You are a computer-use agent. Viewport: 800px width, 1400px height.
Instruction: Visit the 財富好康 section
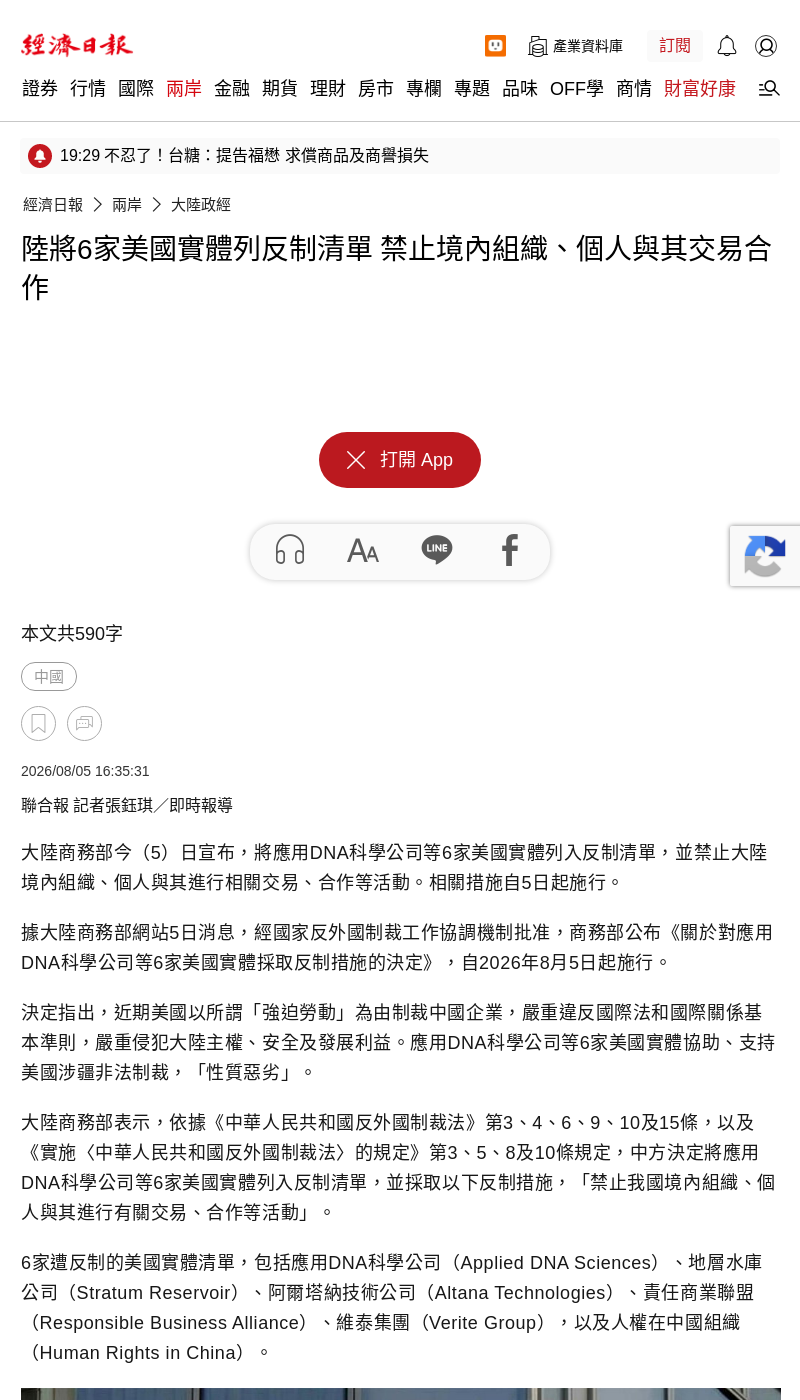(700, 89)
